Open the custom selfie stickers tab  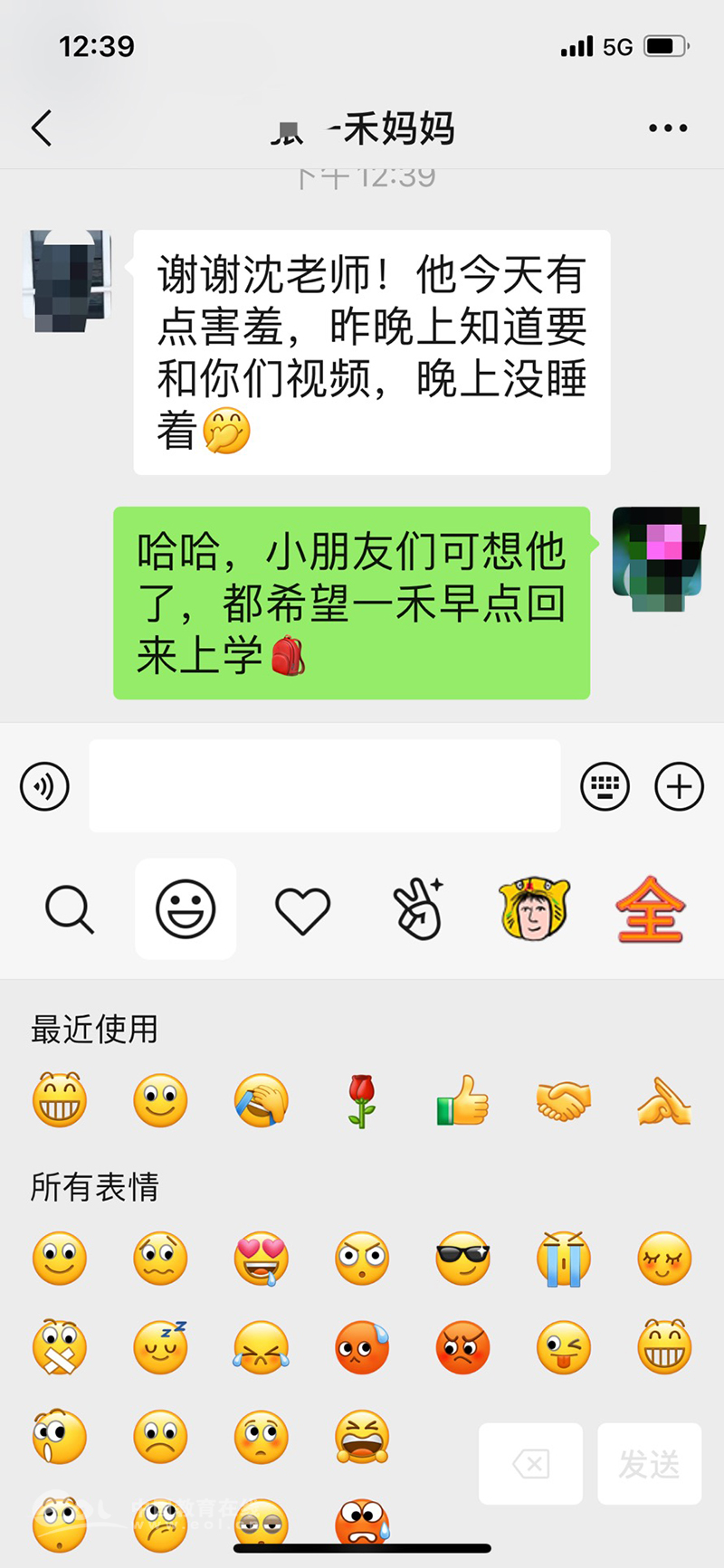pyautogui.click(x=418, y=909)
